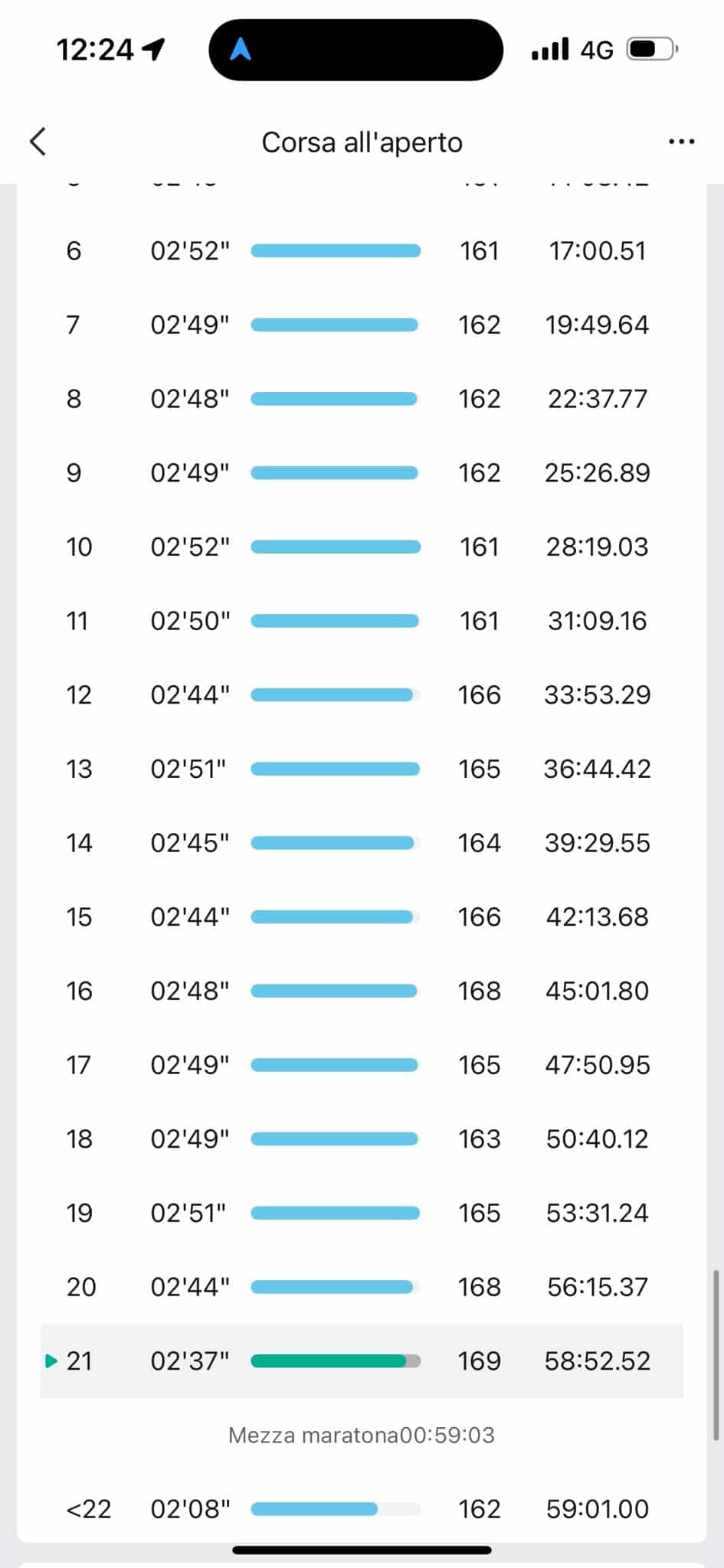Viewport: 724px width, 1568px height.
Task: Tap the heart rate value 169 on lap 21
Action: [x=478, y=1361]
